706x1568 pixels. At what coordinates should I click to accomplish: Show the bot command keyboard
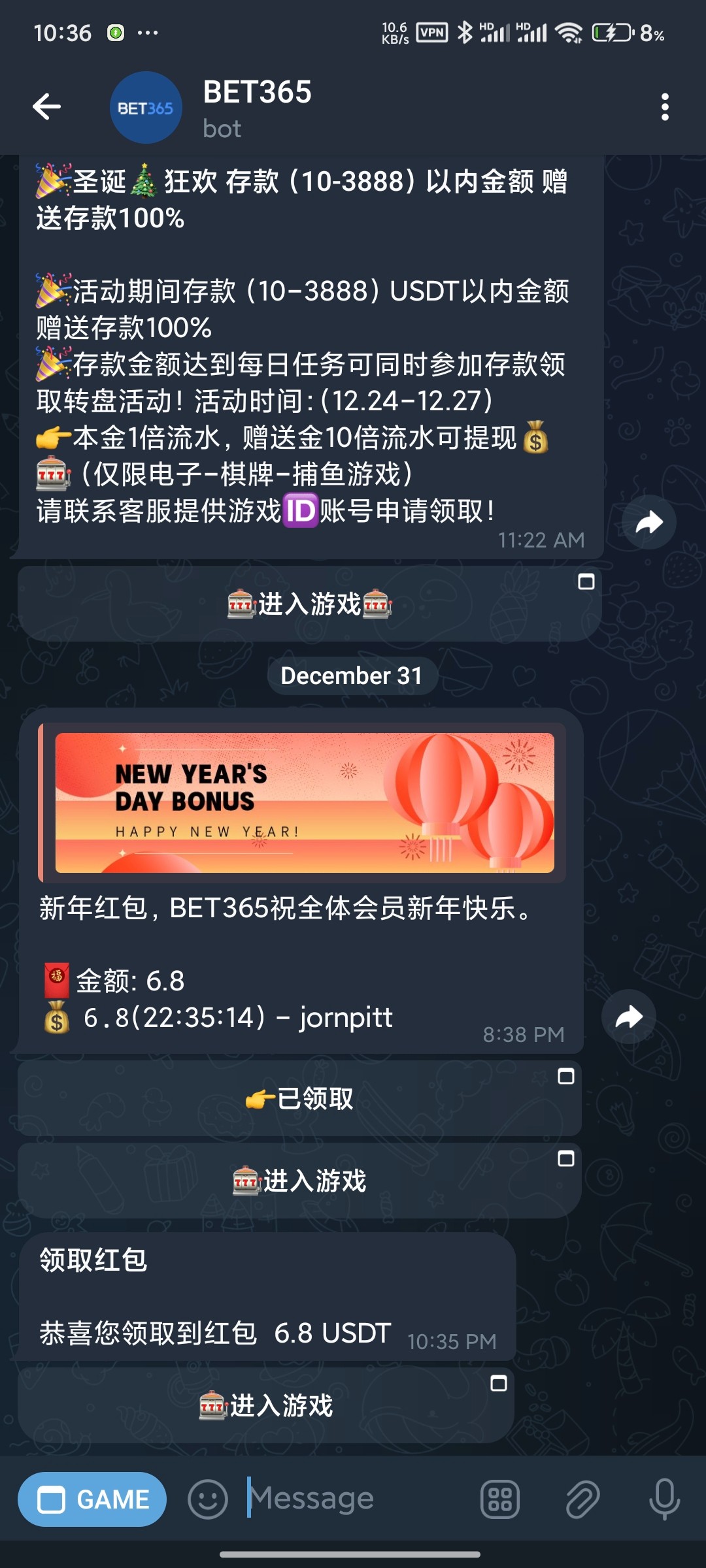500,1499
